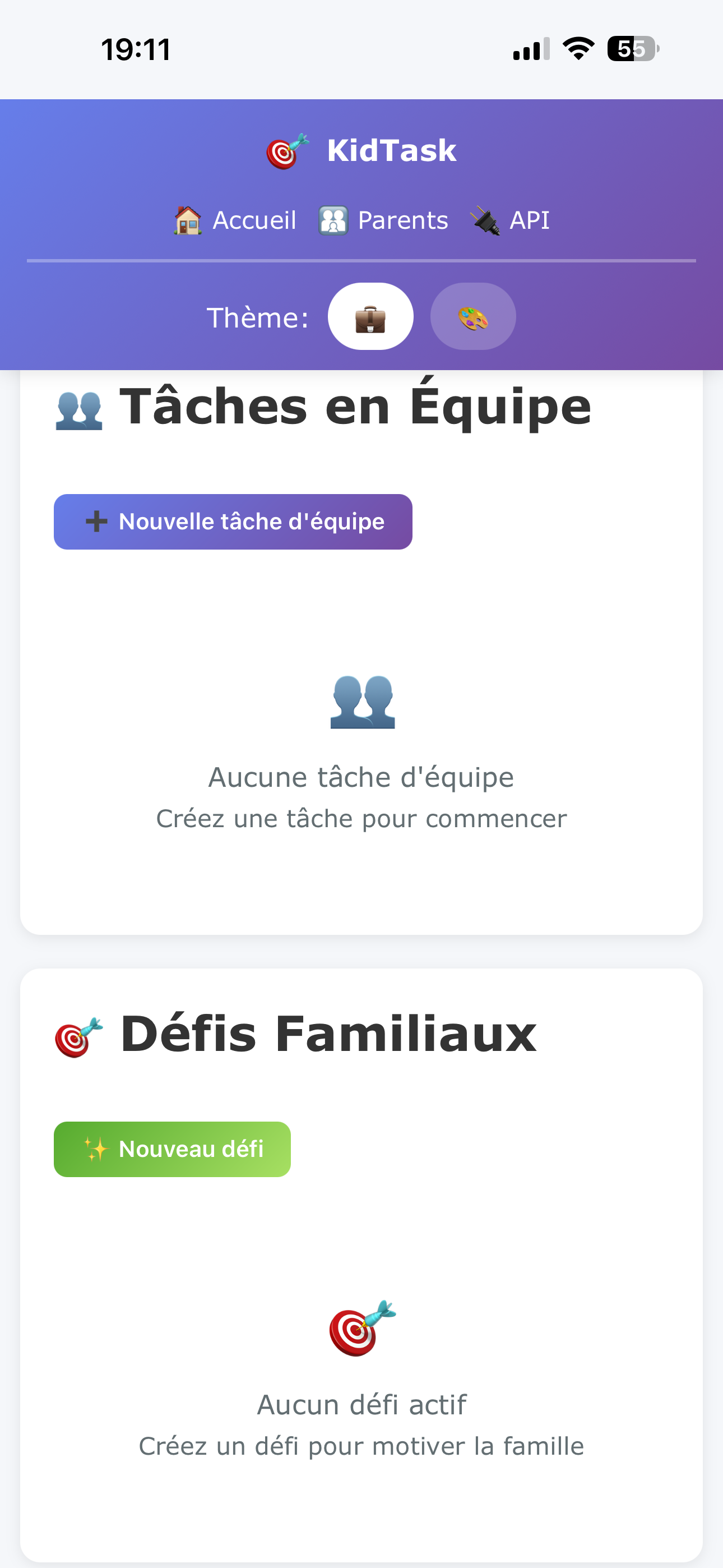
Task: Click Nouvelle tâche d'équipe
Action: coord(233,521)
